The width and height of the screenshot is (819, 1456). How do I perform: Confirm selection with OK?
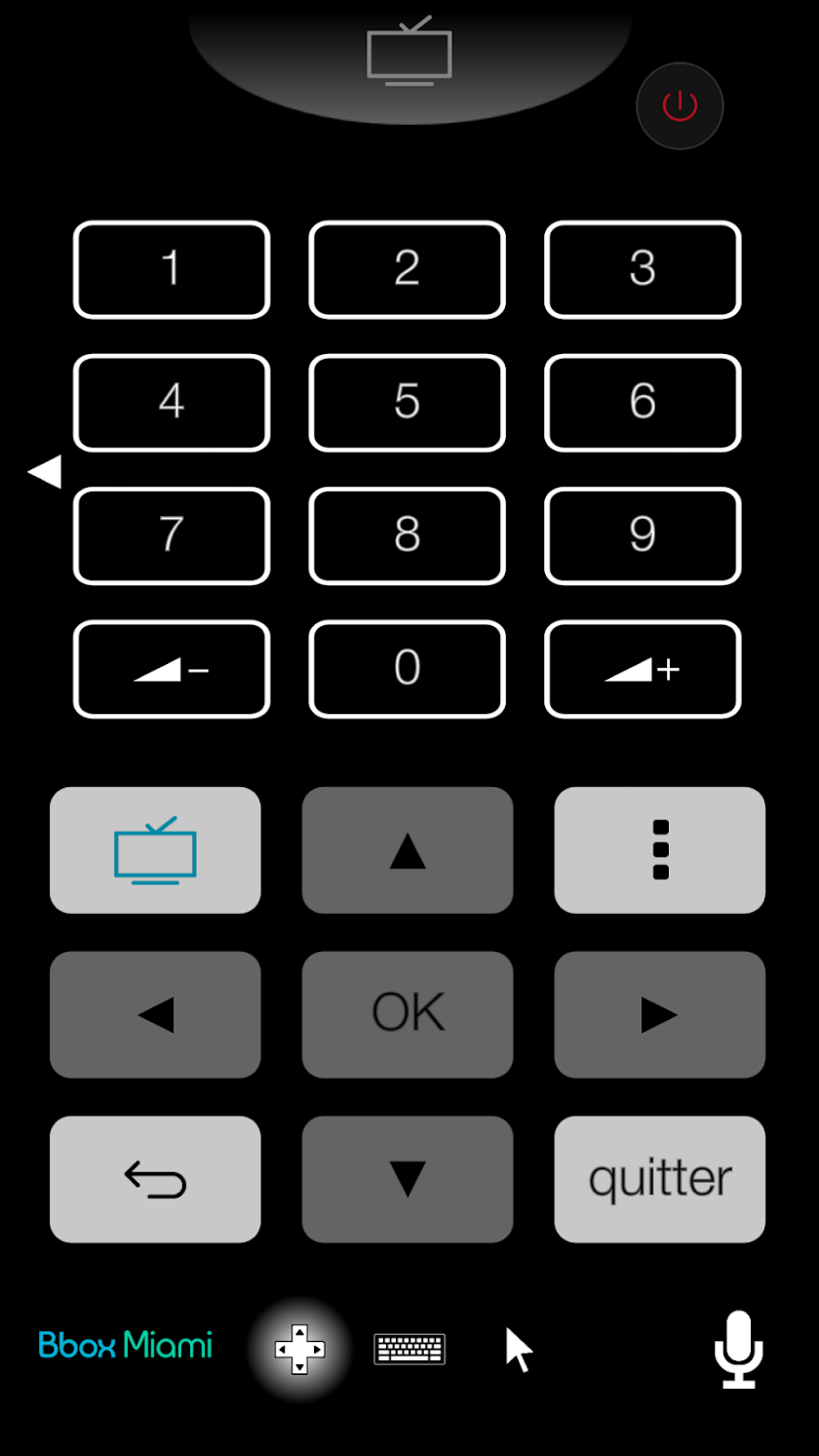(408, 1014)
